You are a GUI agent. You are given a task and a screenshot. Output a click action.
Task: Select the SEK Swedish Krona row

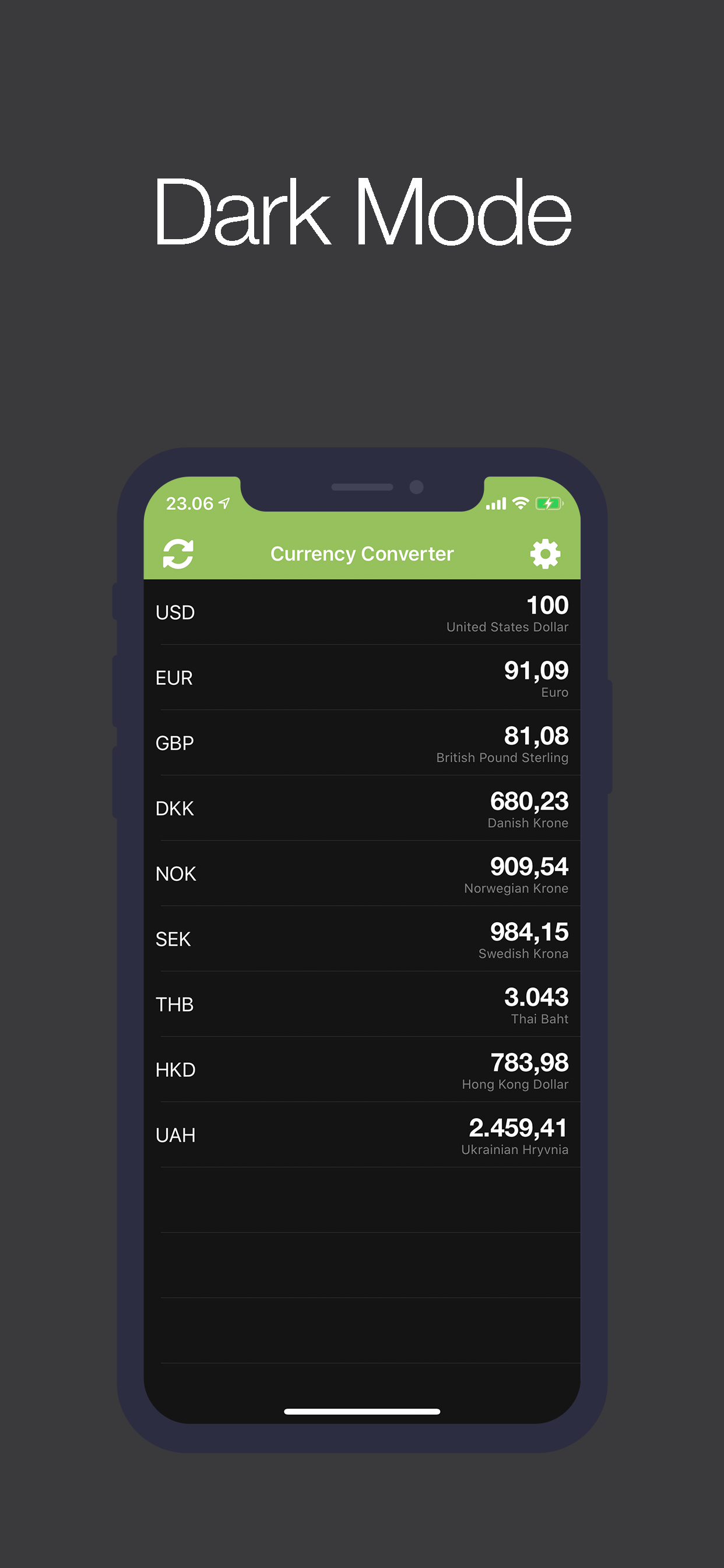pos(362,939)
